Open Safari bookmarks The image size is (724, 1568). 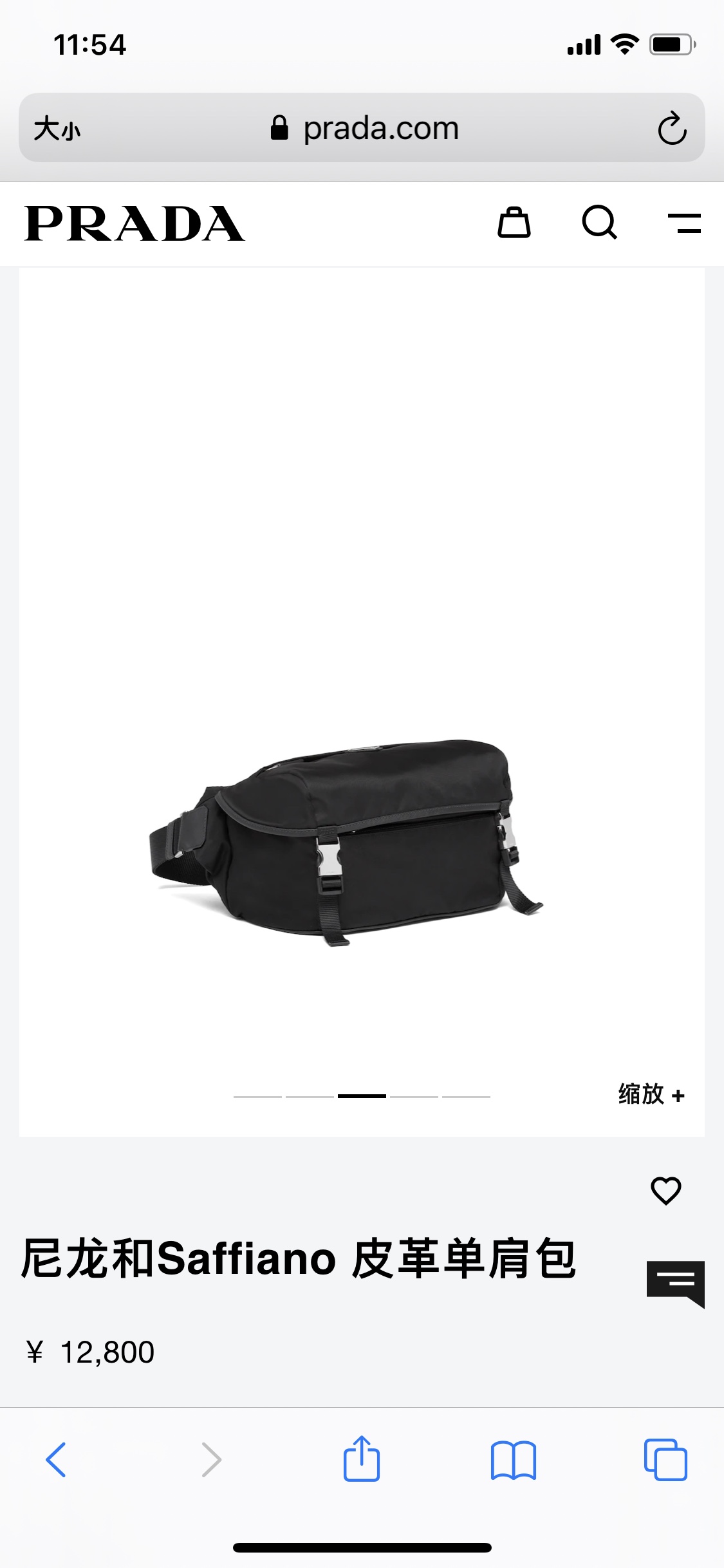[513, 1459]
